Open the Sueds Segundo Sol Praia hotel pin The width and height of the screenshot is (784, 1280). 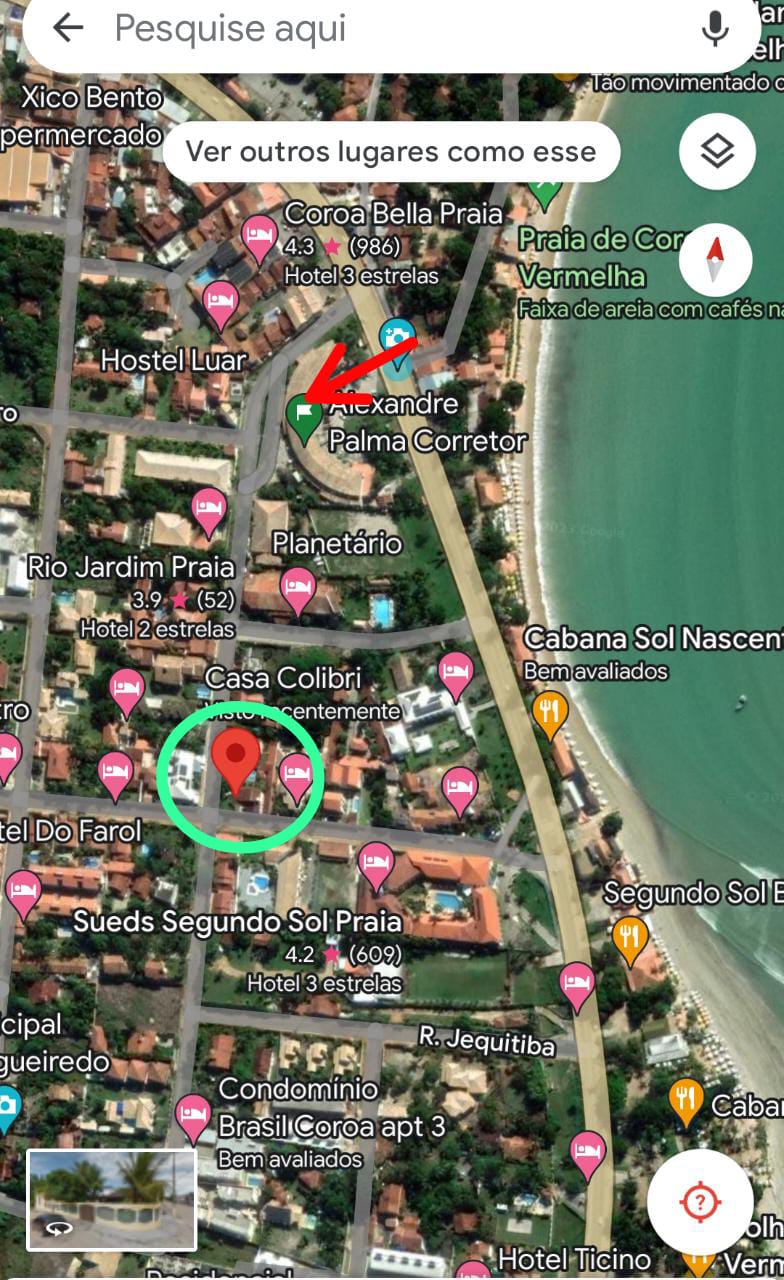pos(375,866)
